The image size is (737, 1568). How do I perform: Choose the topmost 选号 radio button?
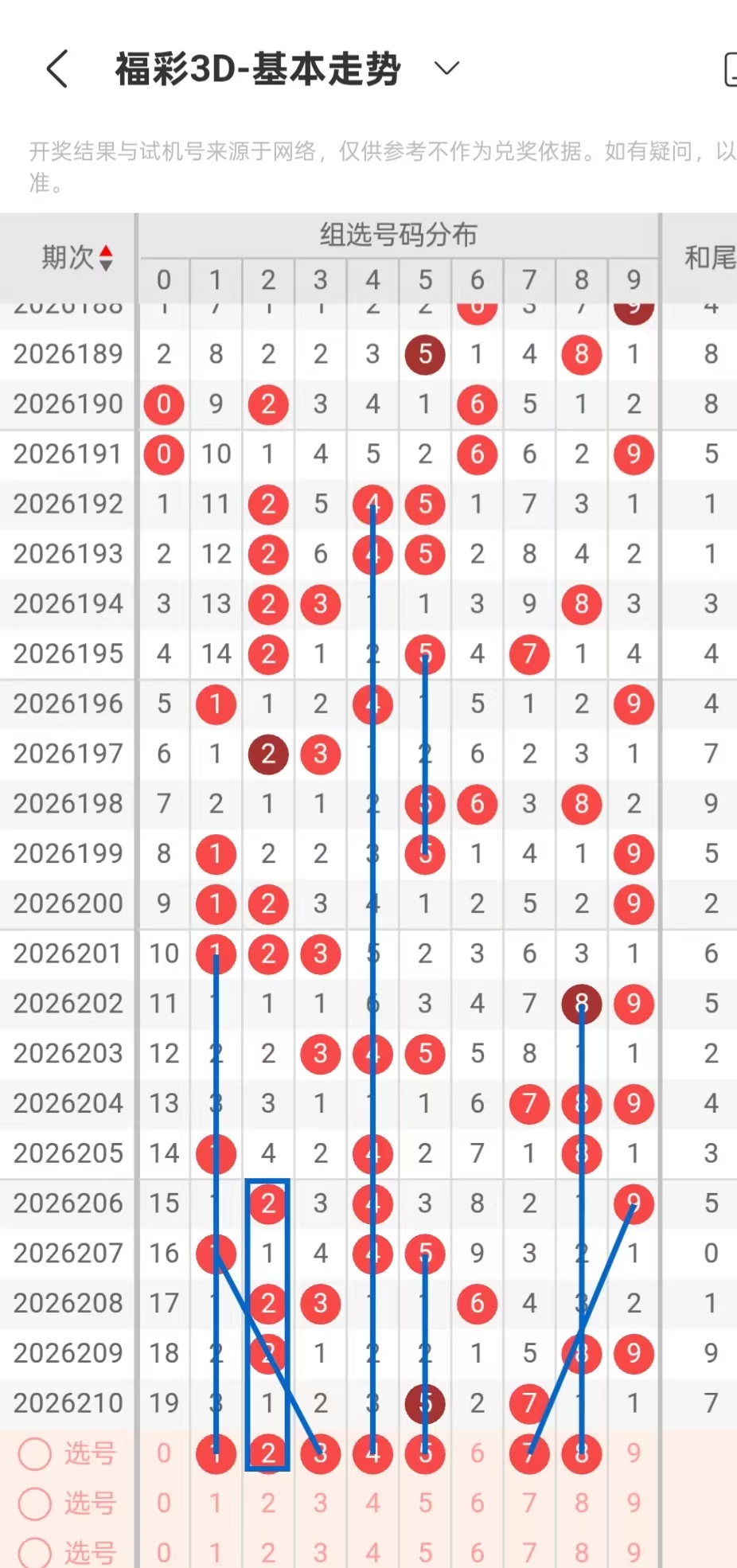coord(35,1453)
